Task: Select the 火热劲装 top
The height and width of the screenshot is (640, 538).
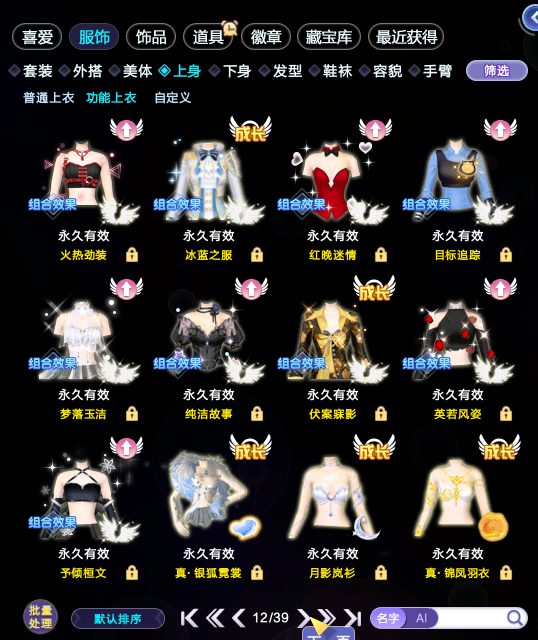Action: (84, 182)
